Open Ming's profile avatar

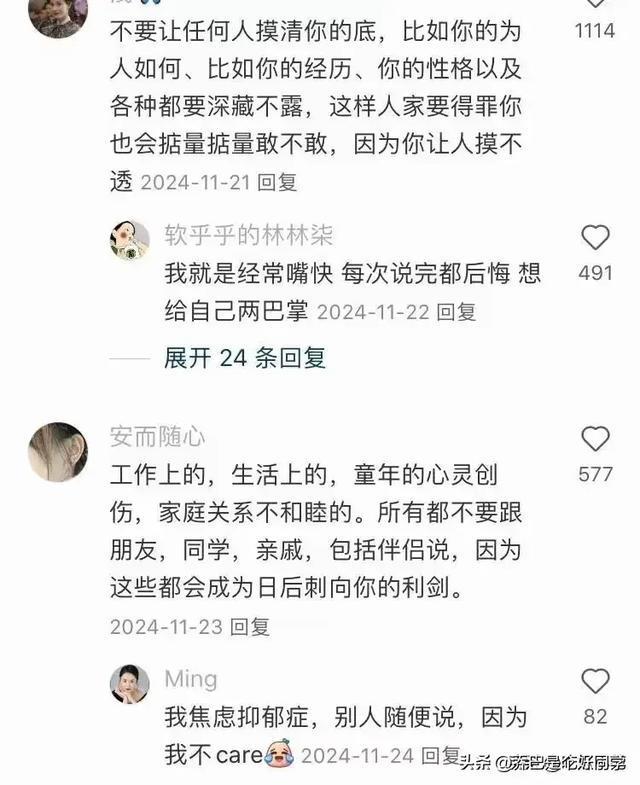(x=130, y=684)
